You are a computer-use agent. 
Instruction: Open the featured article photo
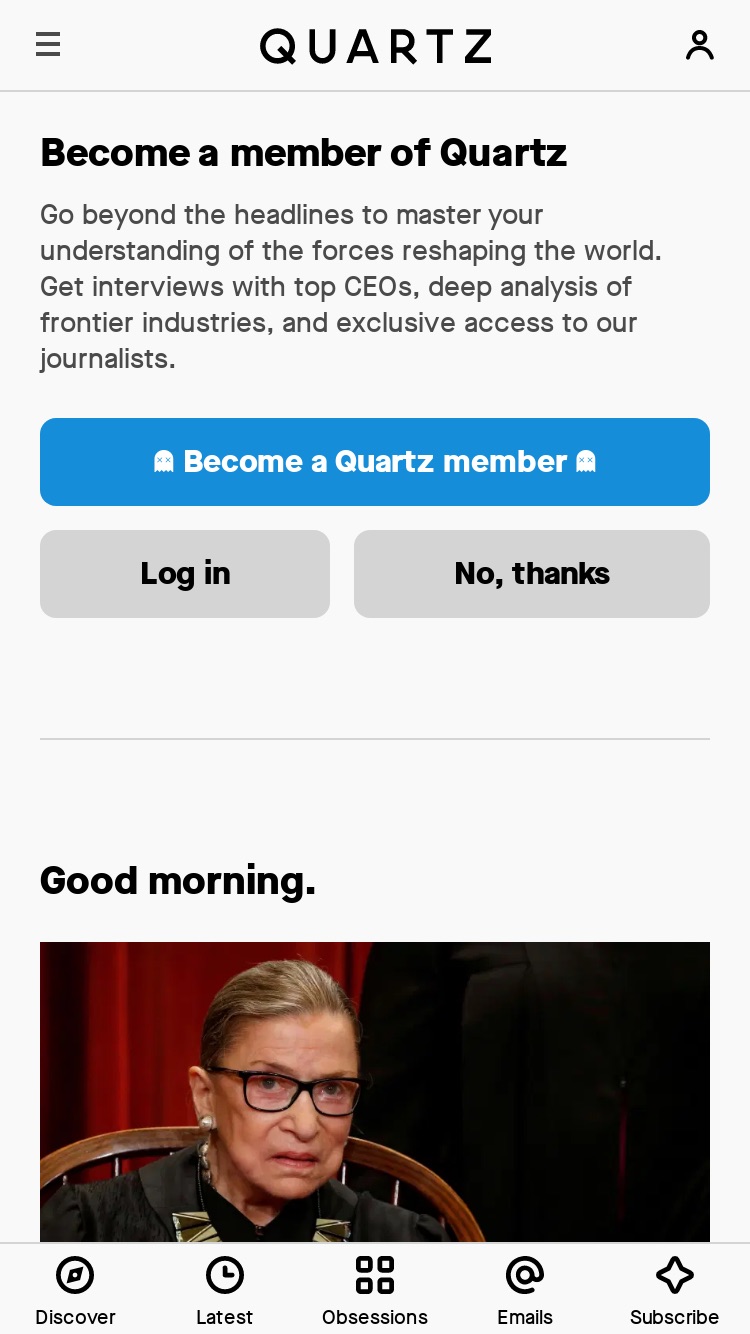tap(375, 1092)
